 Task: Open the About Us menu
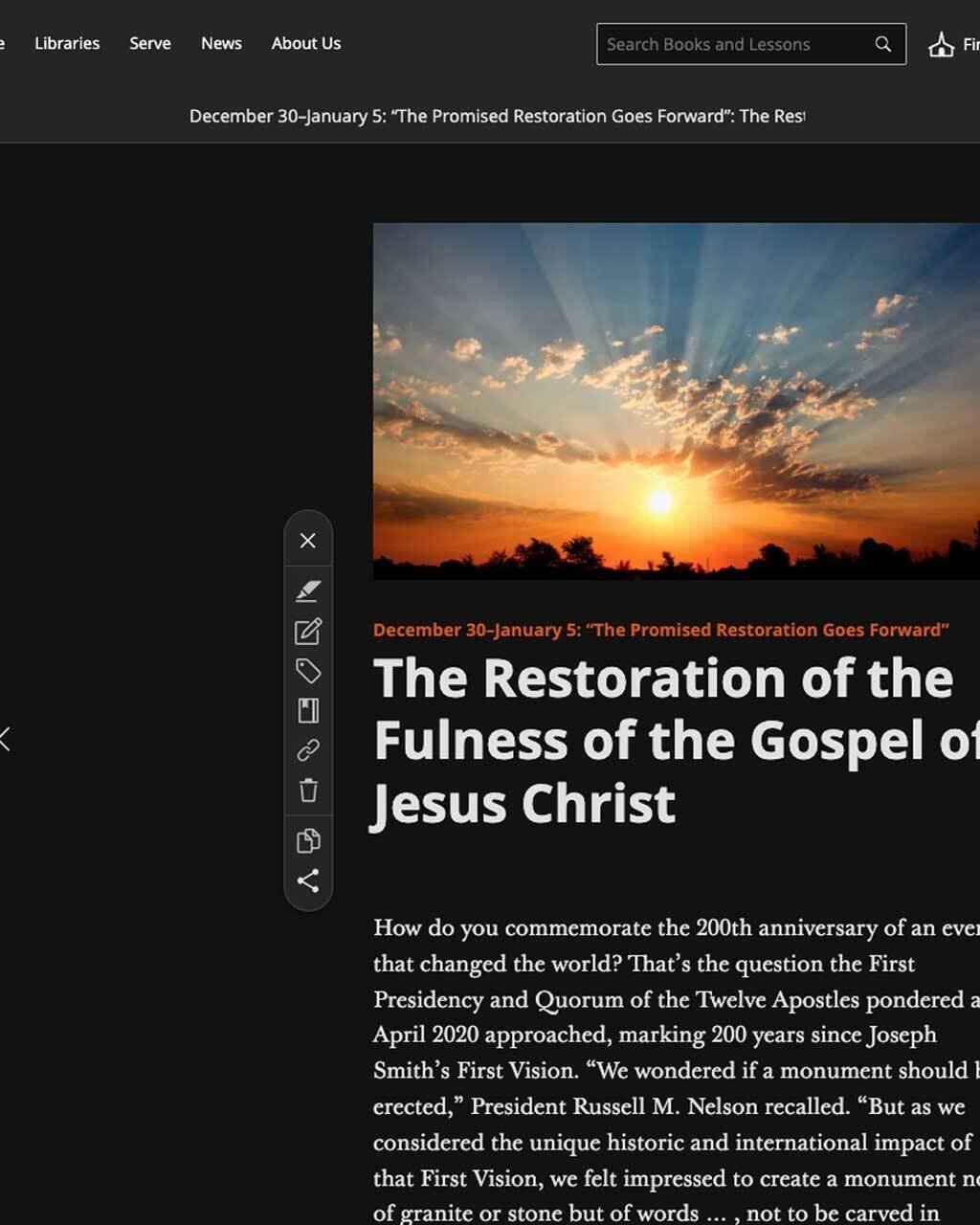305,43
